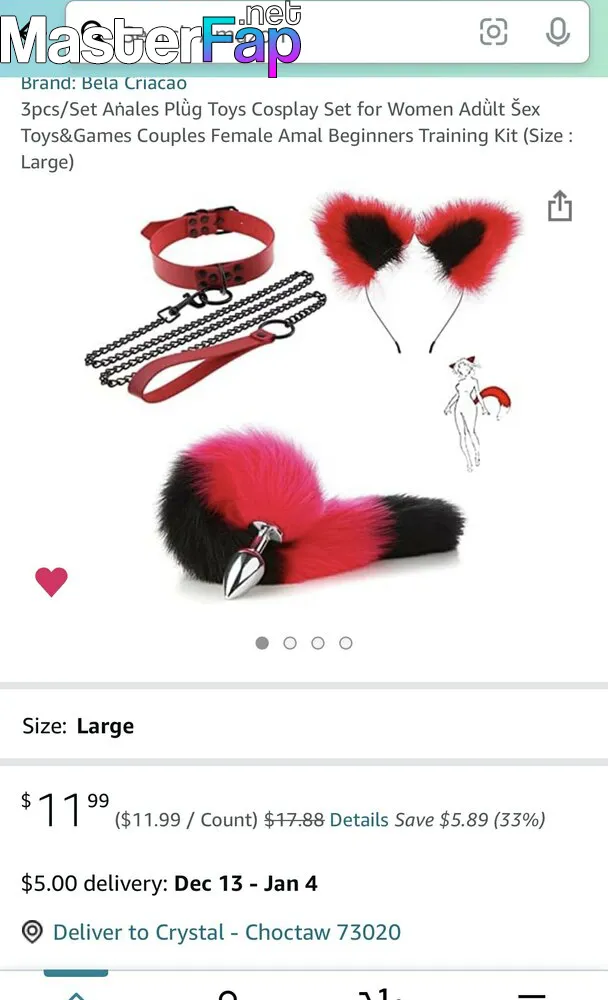Add item to wish list with heart
Viewport: 608px width, 1000px height.
coord(51,581)
